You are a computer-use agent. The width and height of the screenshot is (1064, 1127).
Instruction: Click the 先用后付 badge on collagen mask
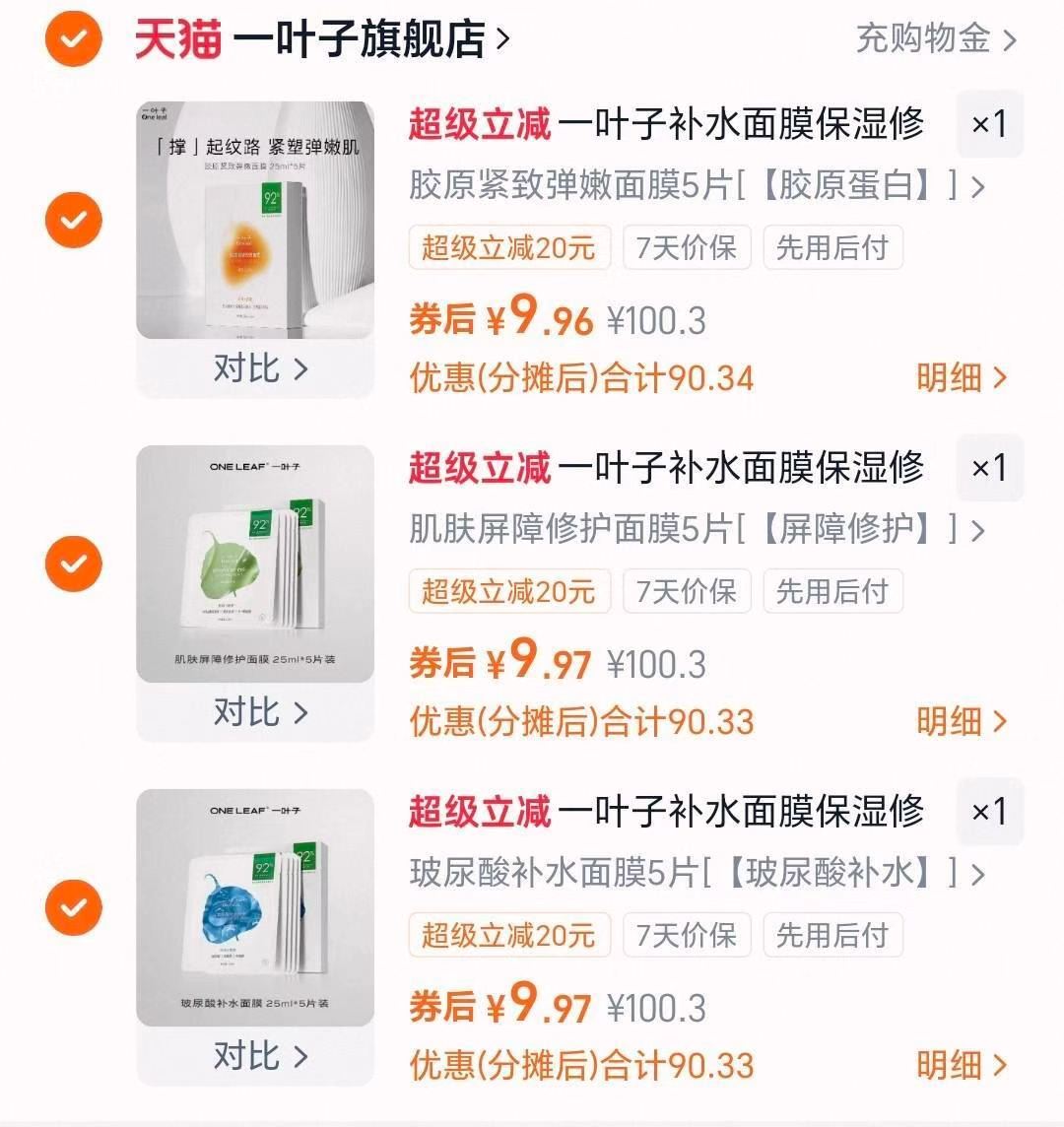(x=832, y=248)
